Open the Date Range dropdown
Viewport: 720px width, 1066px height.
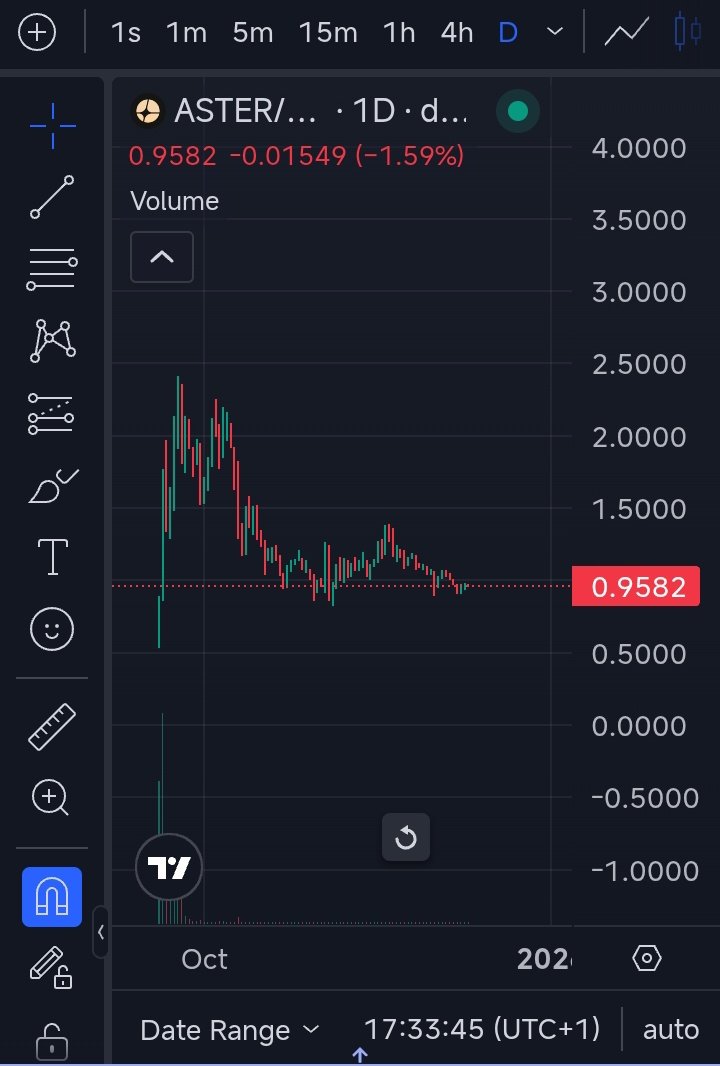click(x=230, y=1030)
